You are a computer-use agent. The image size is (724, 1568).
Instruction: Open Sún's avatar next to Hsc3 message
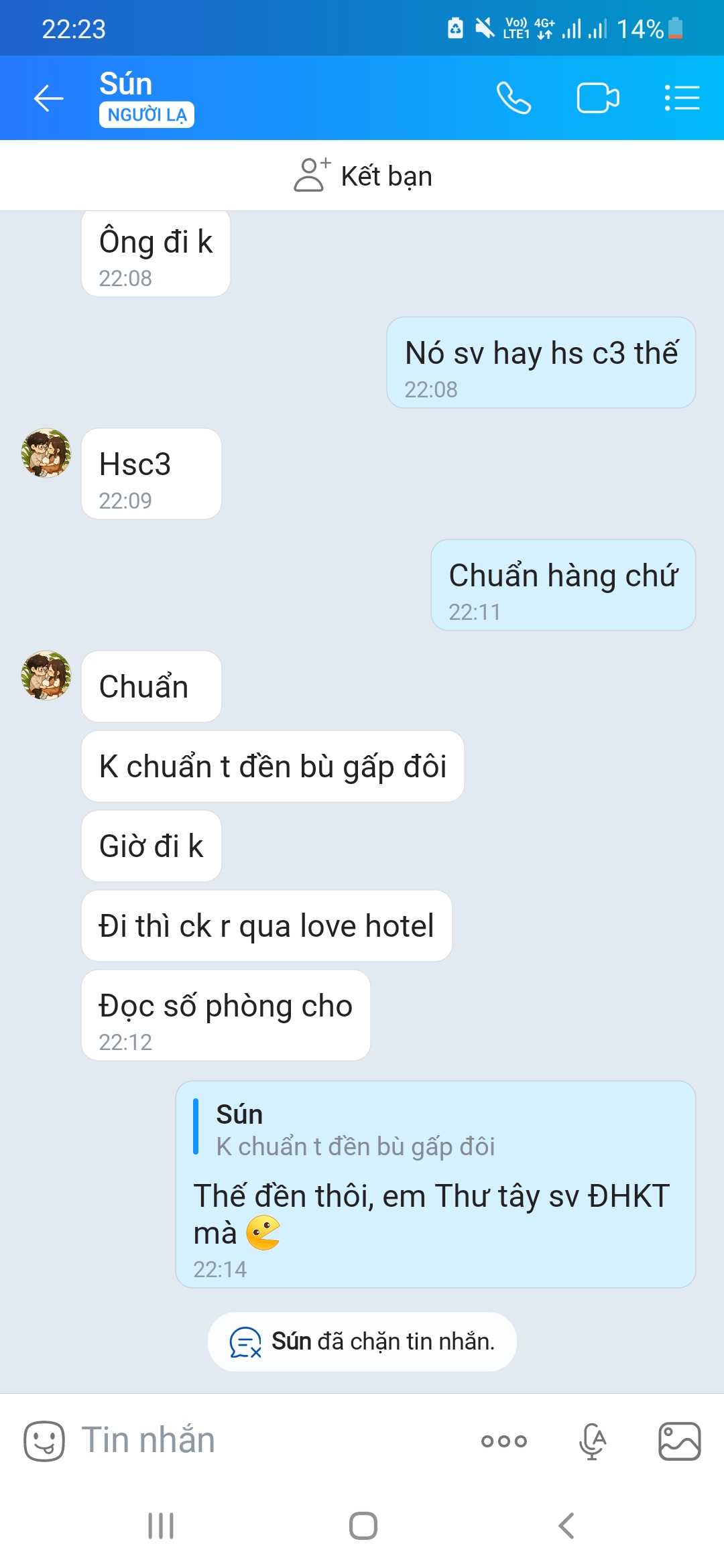coord(46,454)
